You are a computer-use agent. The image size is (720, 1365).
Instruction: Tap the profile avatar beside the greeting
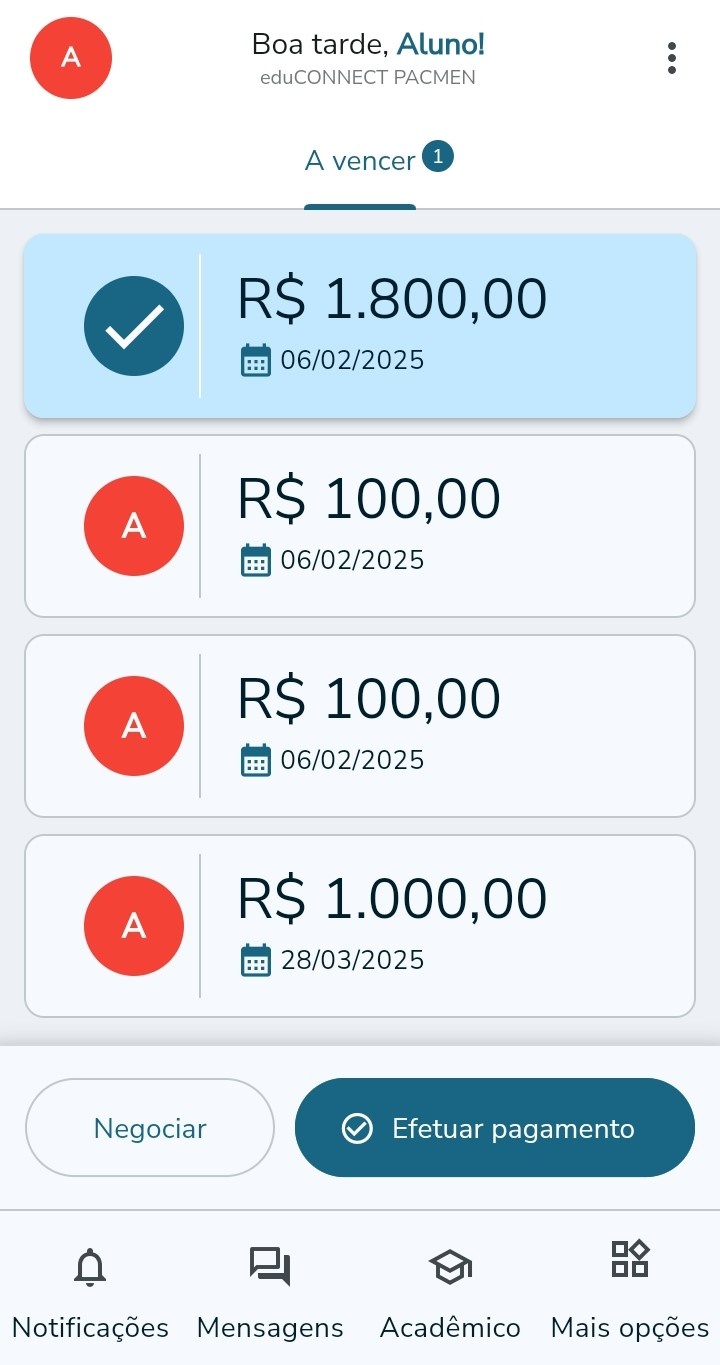71,58
